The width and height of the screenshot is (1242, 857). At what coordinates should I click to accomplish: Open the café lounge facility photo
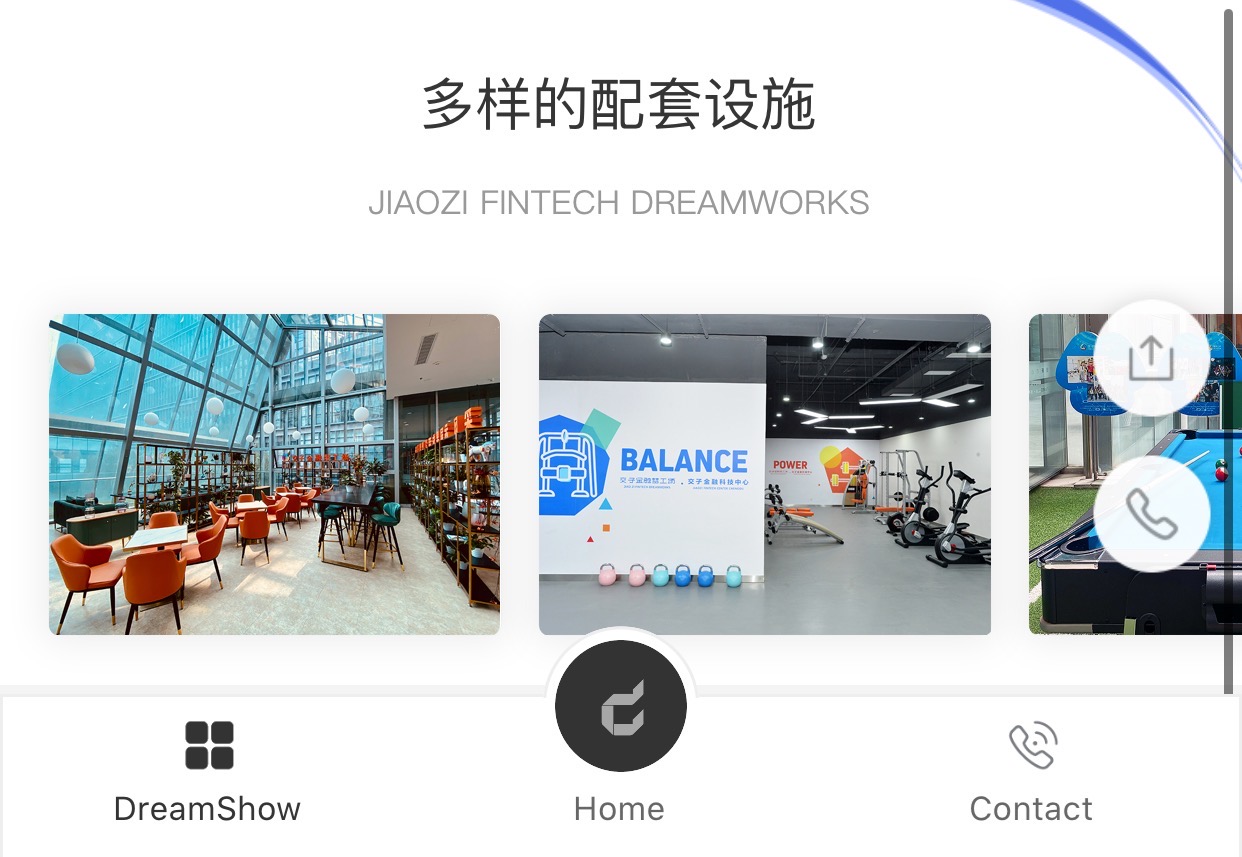click(274, 474)
